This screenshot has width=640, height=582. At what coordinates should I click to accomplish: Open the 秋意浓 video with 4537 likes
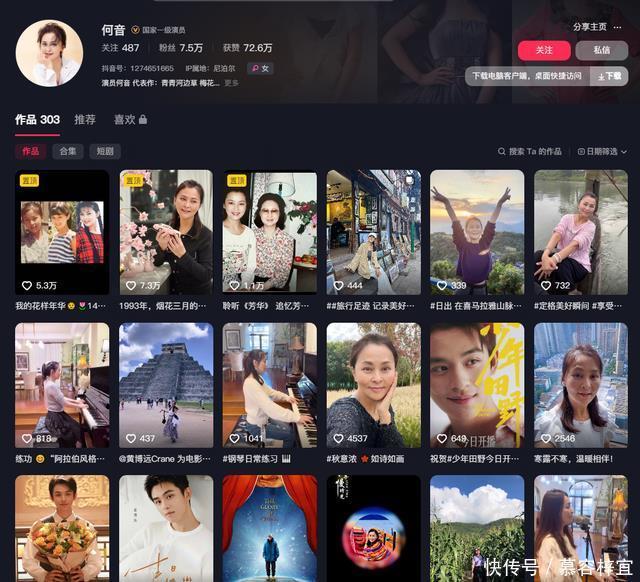(x=373, y=385)
